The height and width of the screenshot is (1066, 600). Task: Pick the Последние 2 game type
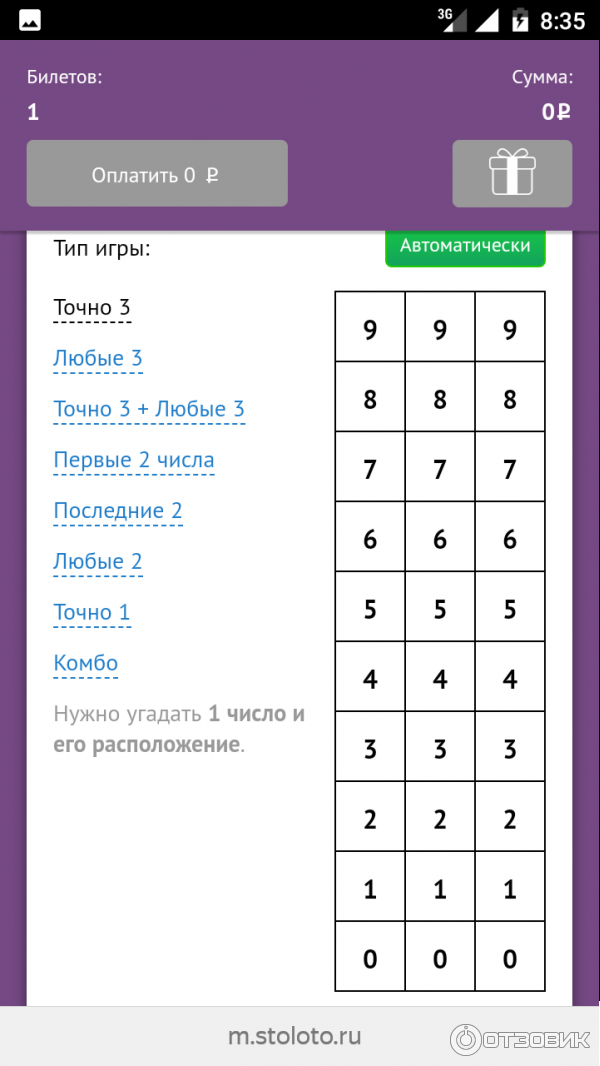pyautogui.click(x=118, y=512)
